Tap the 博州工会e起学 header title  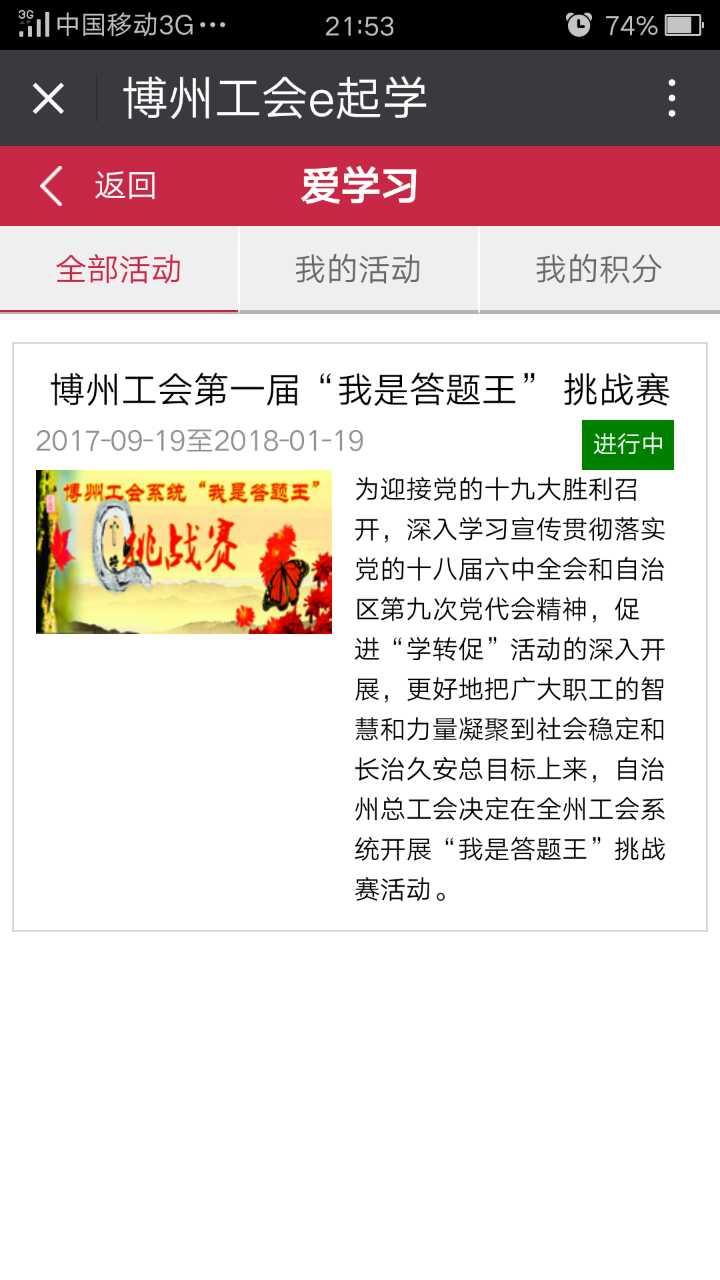tap(270, 97)
